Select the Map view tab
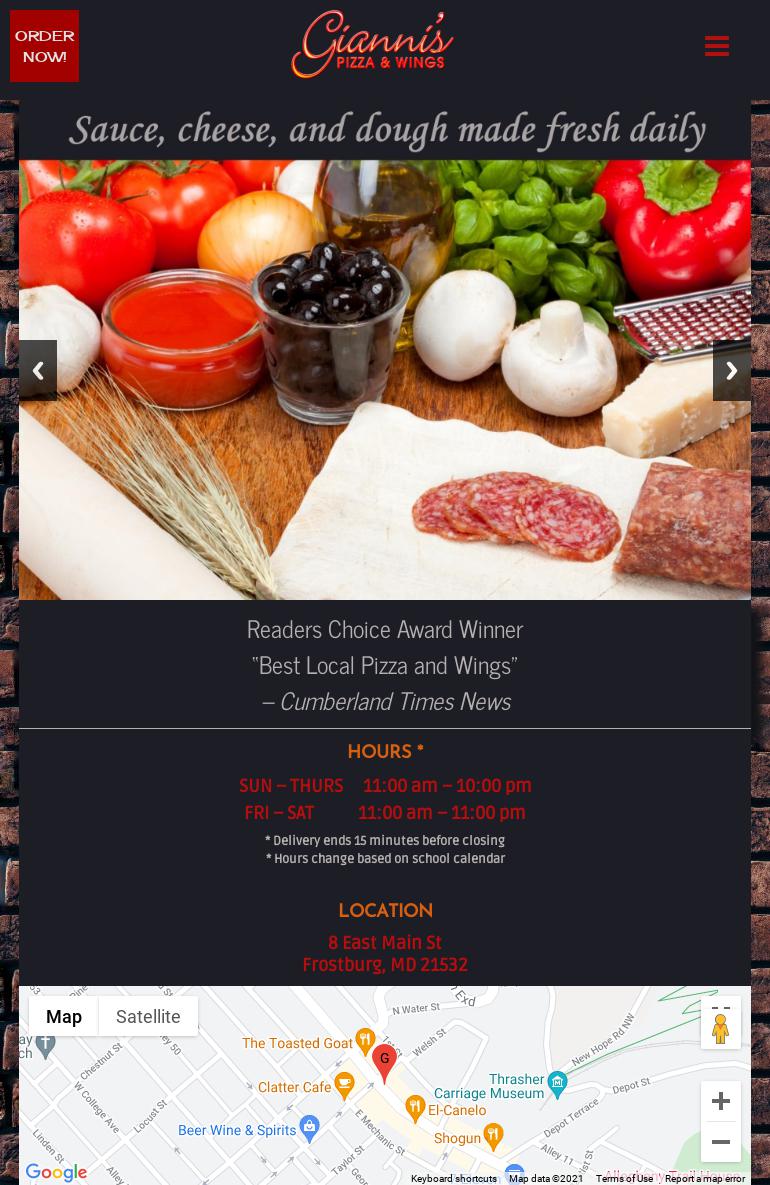Image resolution: width=770 pixels, height=1185 pixels. (x=64, y=1016)
